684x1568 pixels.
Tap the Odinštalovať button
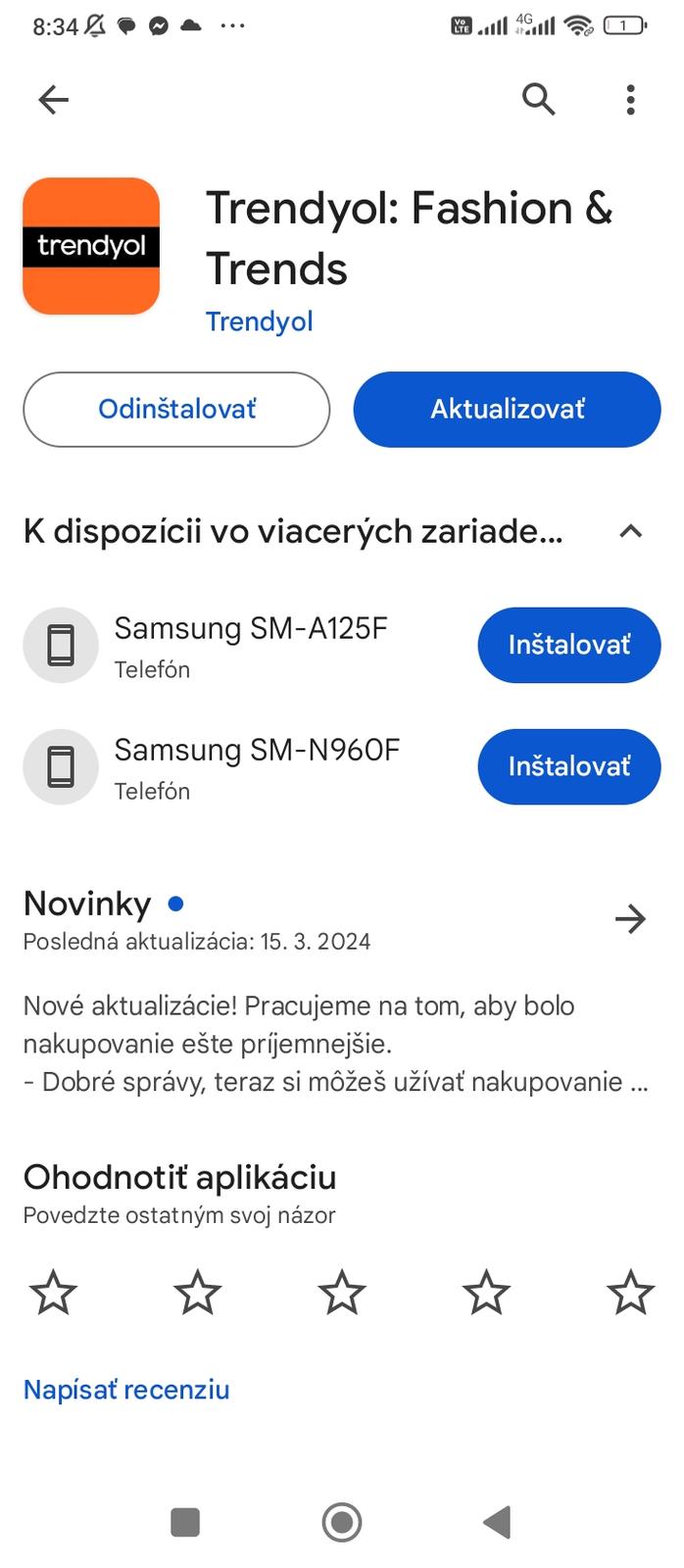[176, 410]
